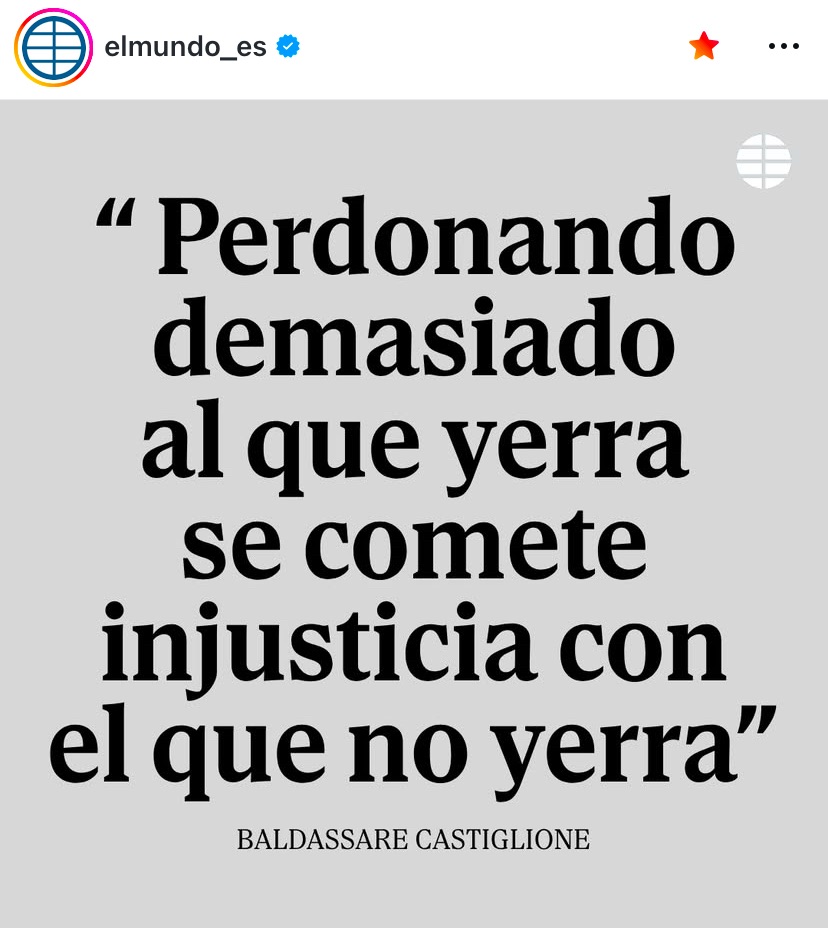This screenshot has width=828, height=933.
Task: Tap the red star favorites icon
Action: tap(704, 46)
